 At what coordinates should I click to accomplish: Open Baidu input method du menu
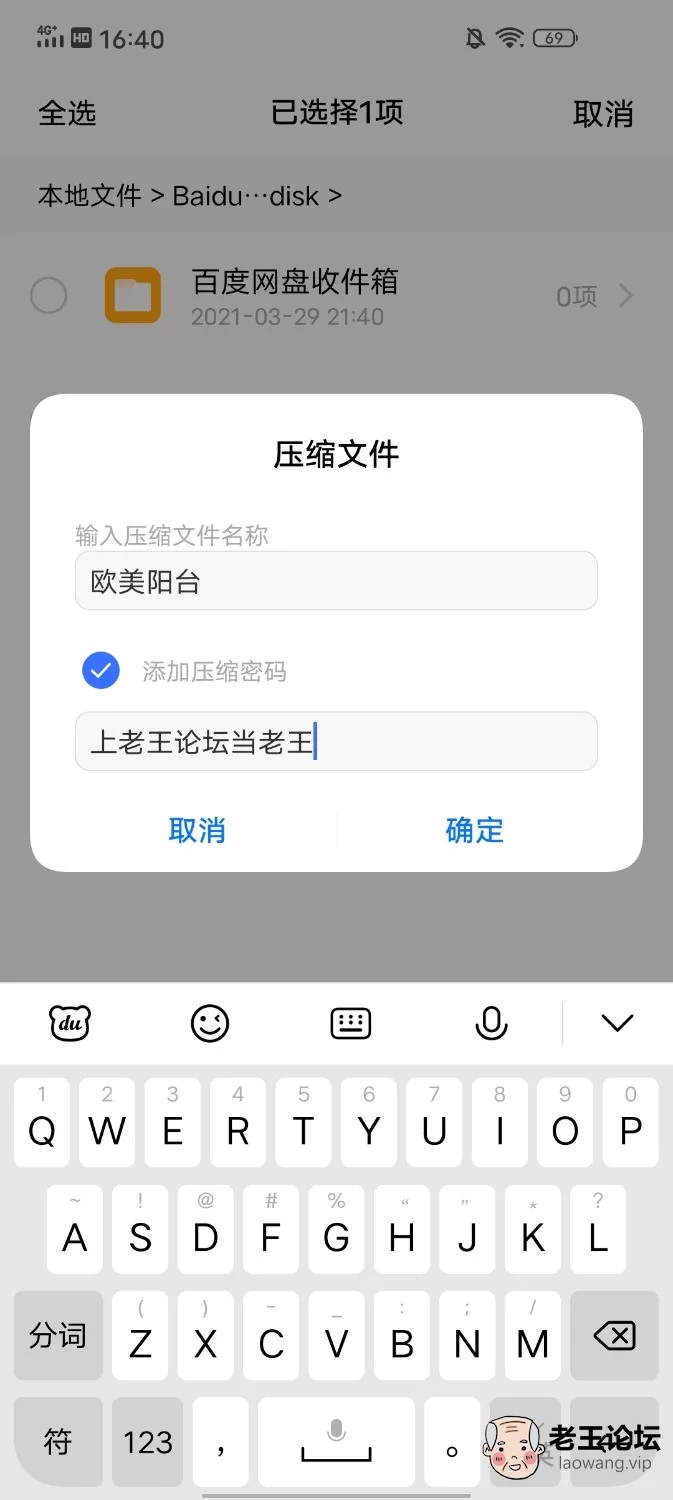point(70,1023)
